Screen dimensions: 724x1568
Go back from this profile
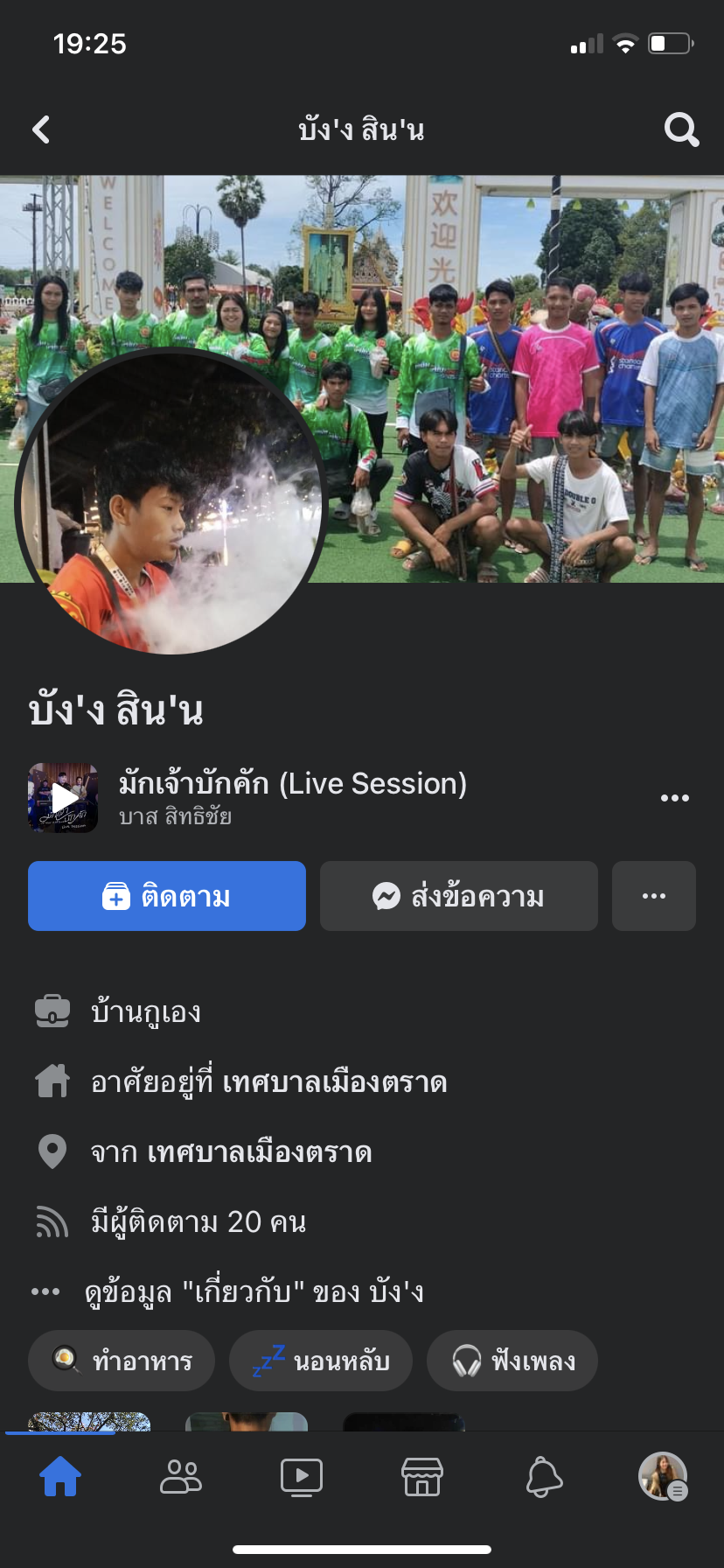[x=41, y=129]
